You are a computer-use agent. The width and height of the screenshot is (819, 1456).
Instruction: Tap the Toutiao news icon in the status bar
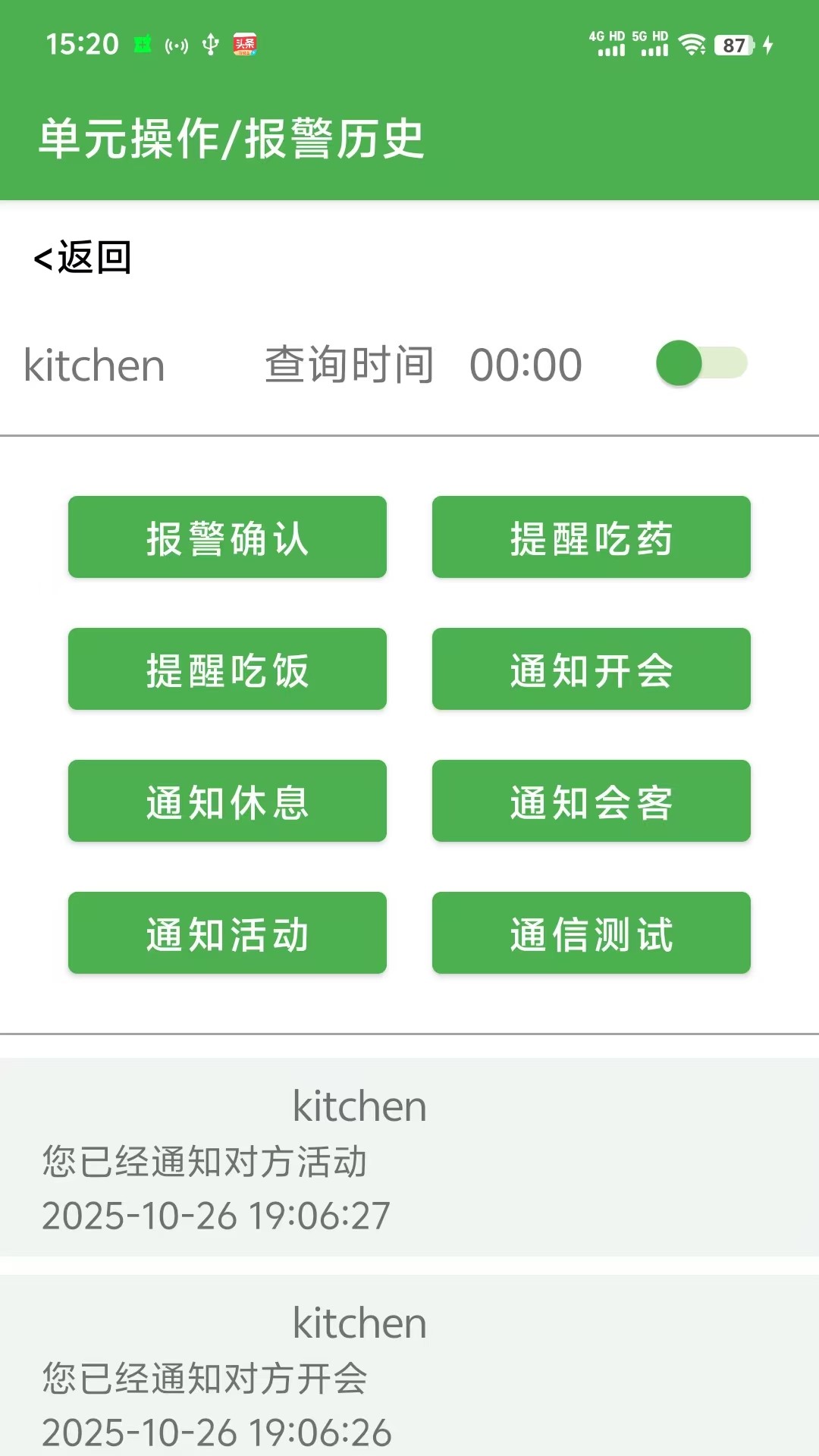pyautogui.click(x=244, y=45)
